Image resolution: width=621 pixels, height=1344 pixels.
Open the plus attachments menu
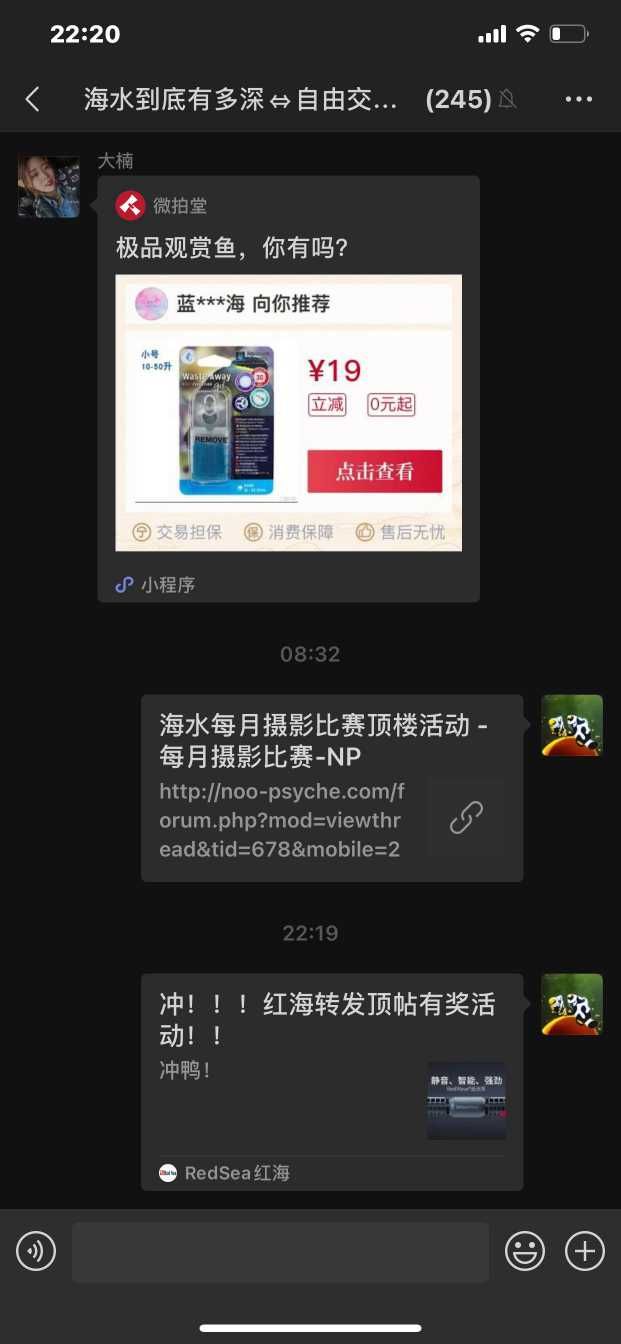(585, 1251)
